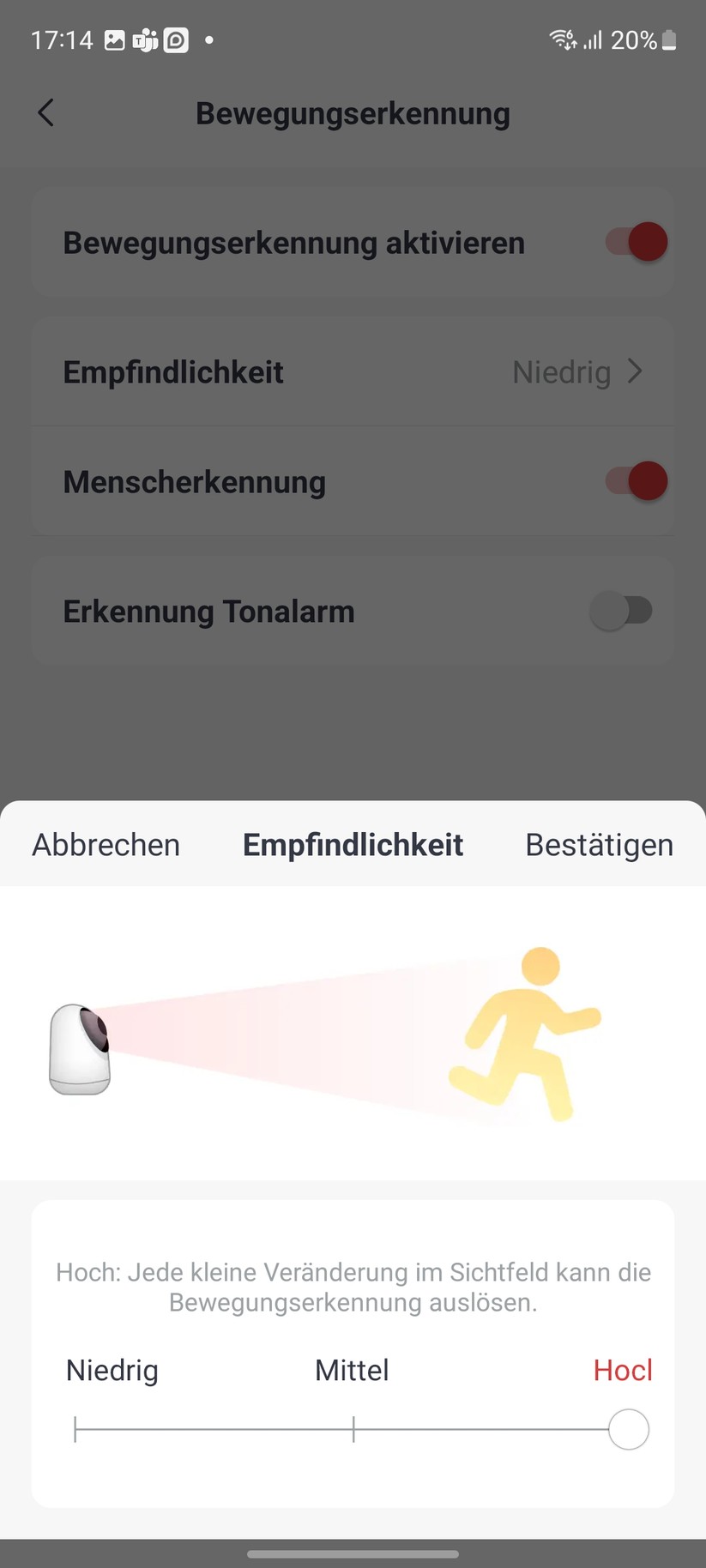Turn off Menscherkennung
The width and height of the screenshot is (706, 1568).
[x=634, y=481]
